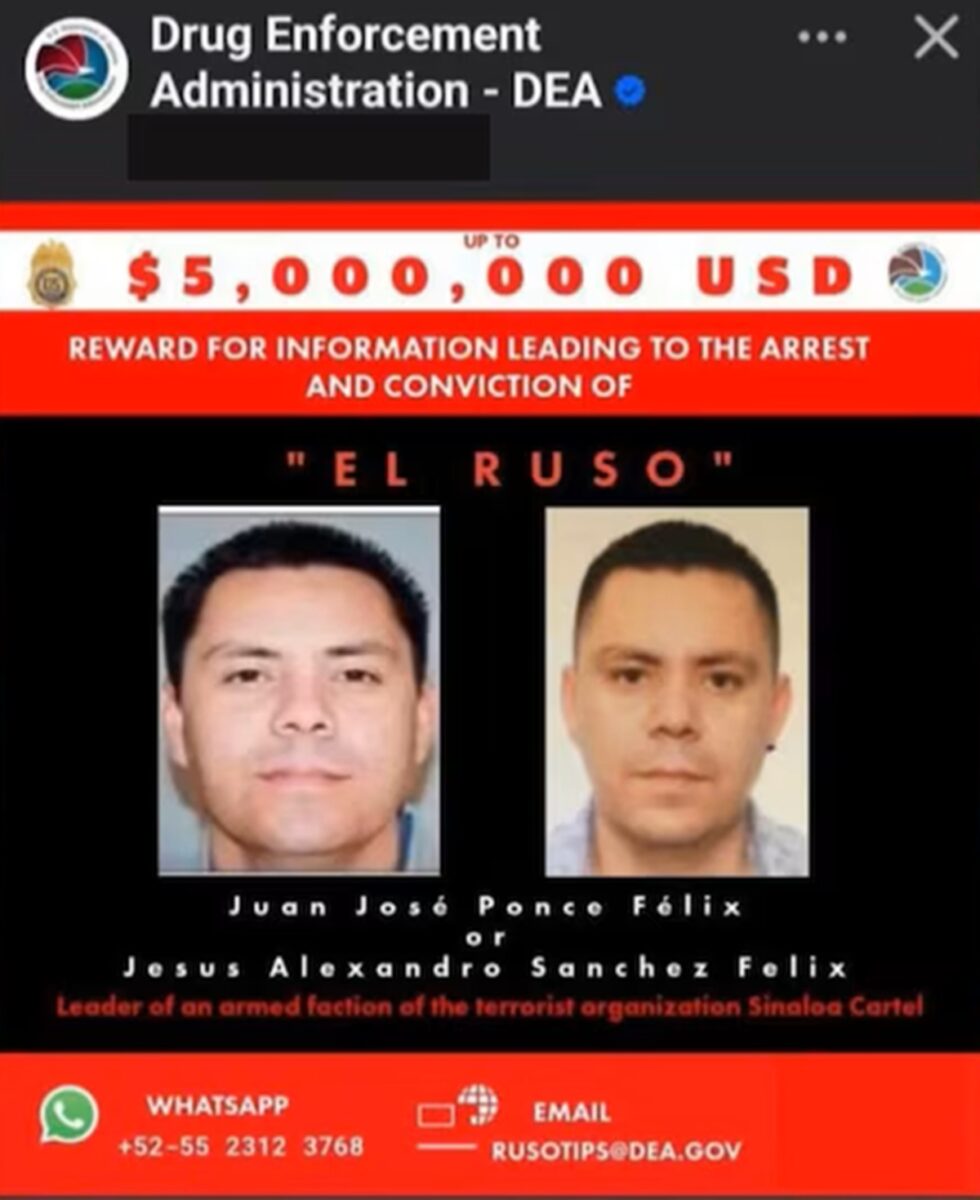The height and width of the screenshot is (1200, 980).
Task: Close the photo viewer
Action: pos(936,40)
